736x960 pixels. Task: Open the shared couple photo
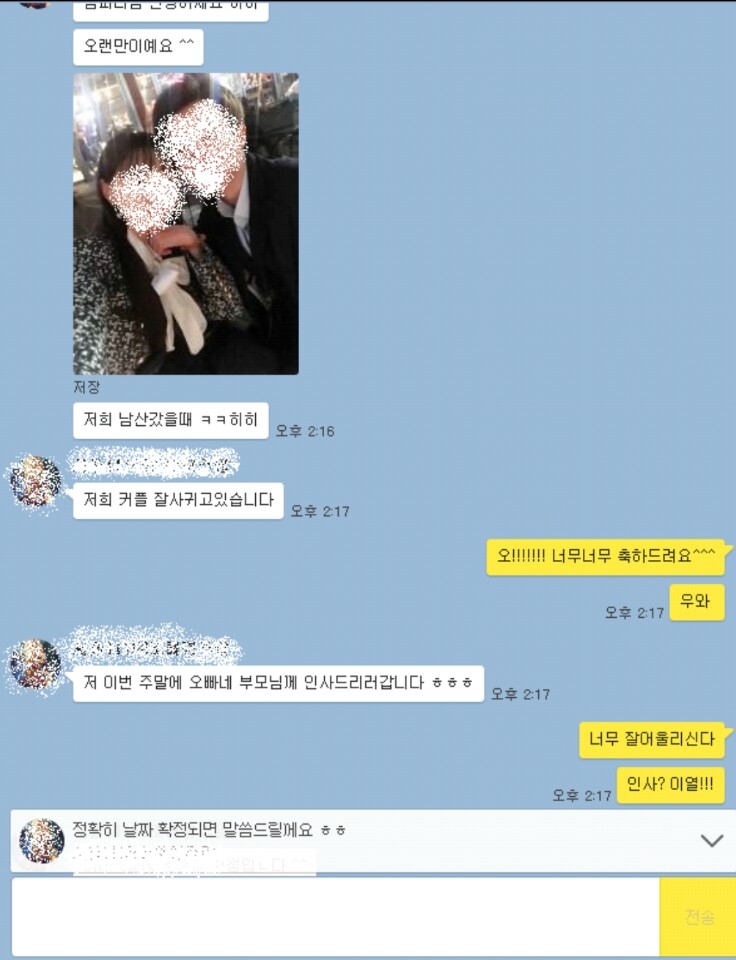click(x=186, y=224)
